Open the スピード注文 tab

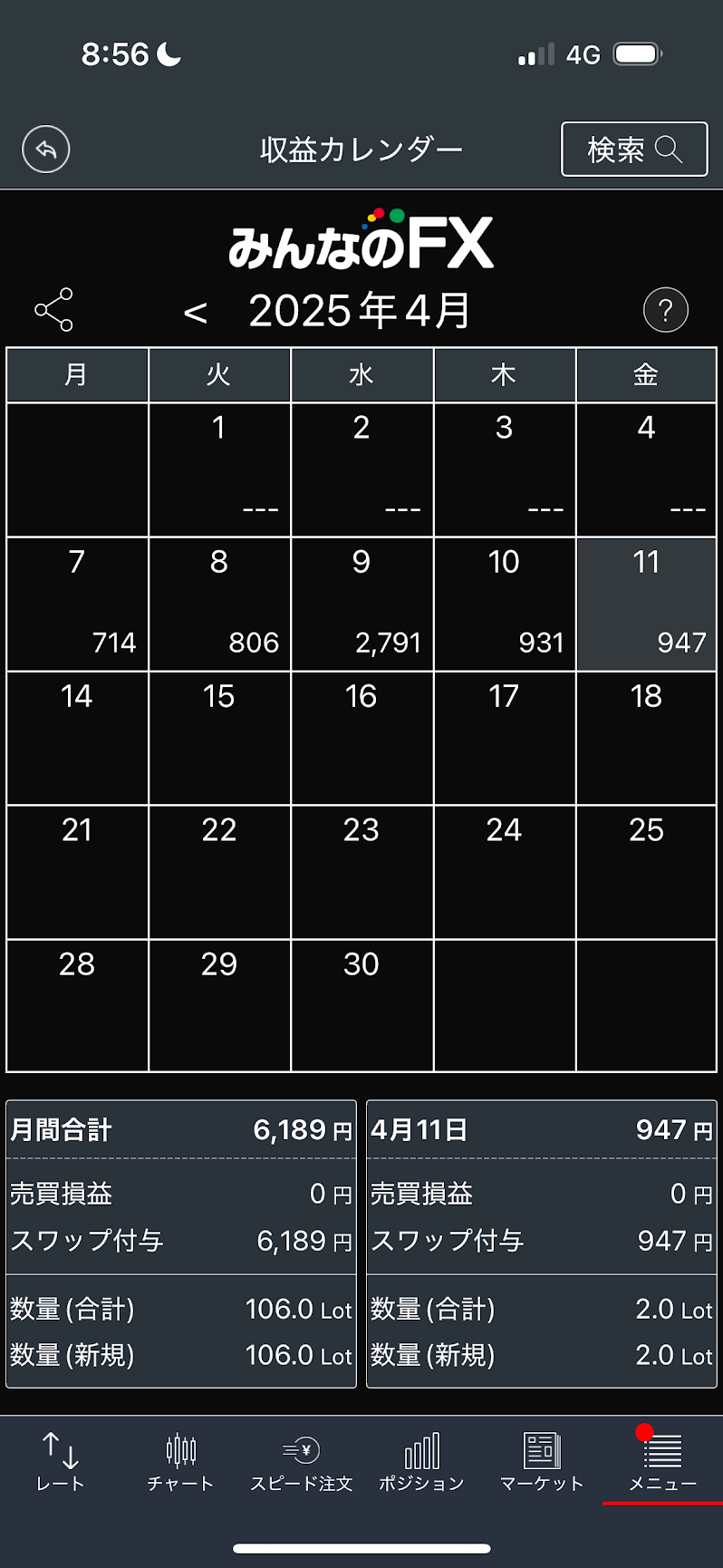[301, 1461]
